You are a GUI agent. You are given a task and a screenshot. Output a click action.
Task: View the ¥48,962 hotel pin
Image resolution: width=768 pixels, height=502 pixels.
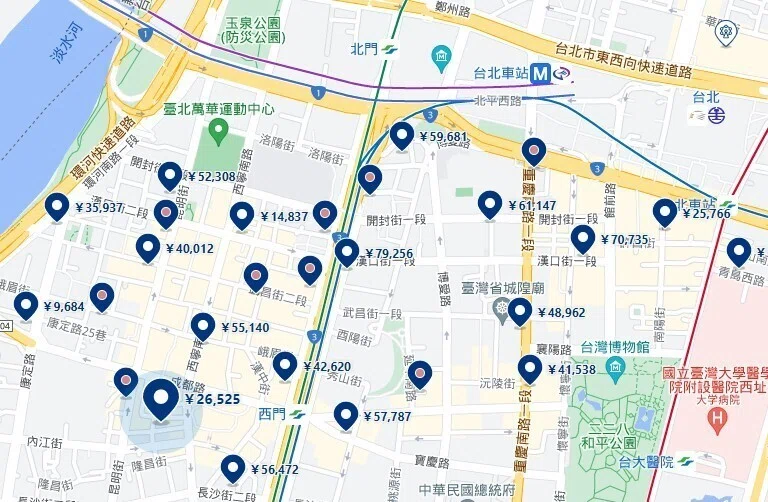519,311
